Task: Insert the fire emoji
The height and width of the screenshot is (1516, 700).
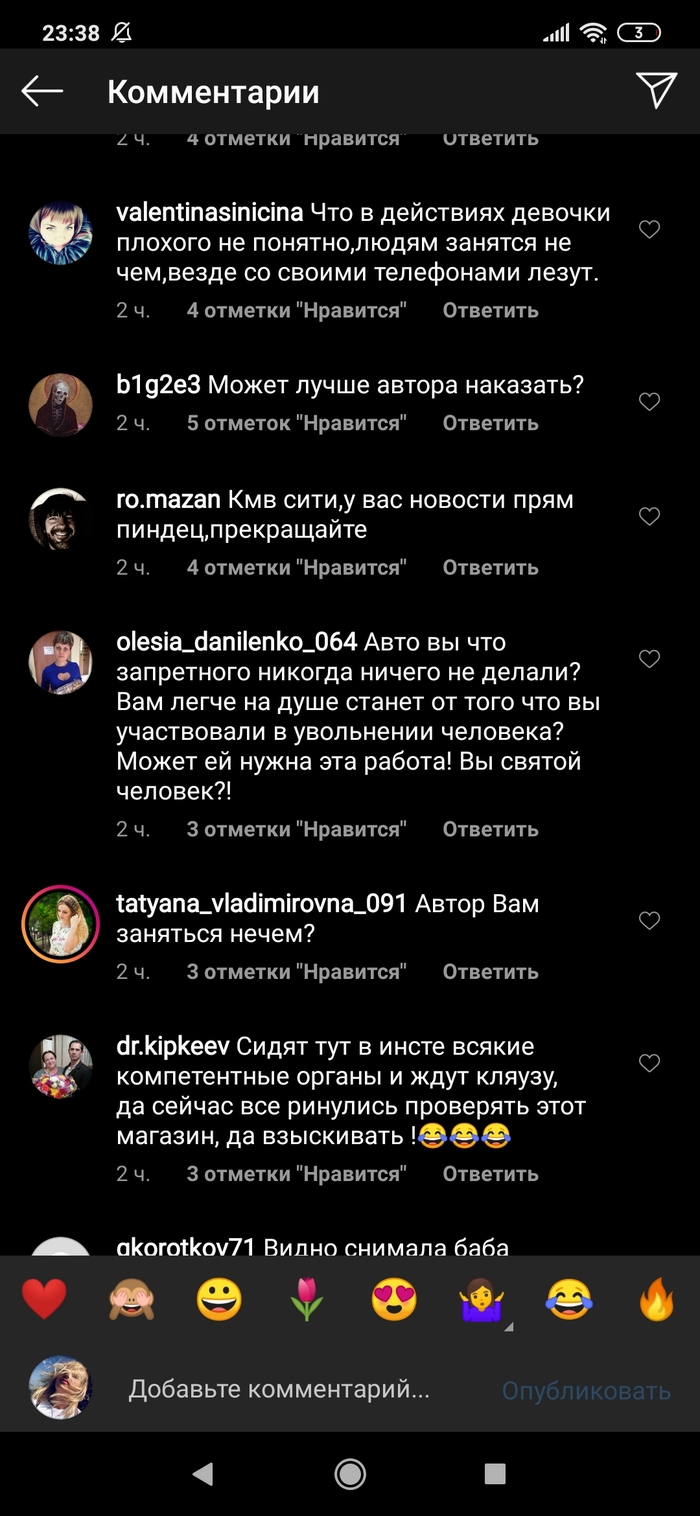Action: coord(657,1300)
